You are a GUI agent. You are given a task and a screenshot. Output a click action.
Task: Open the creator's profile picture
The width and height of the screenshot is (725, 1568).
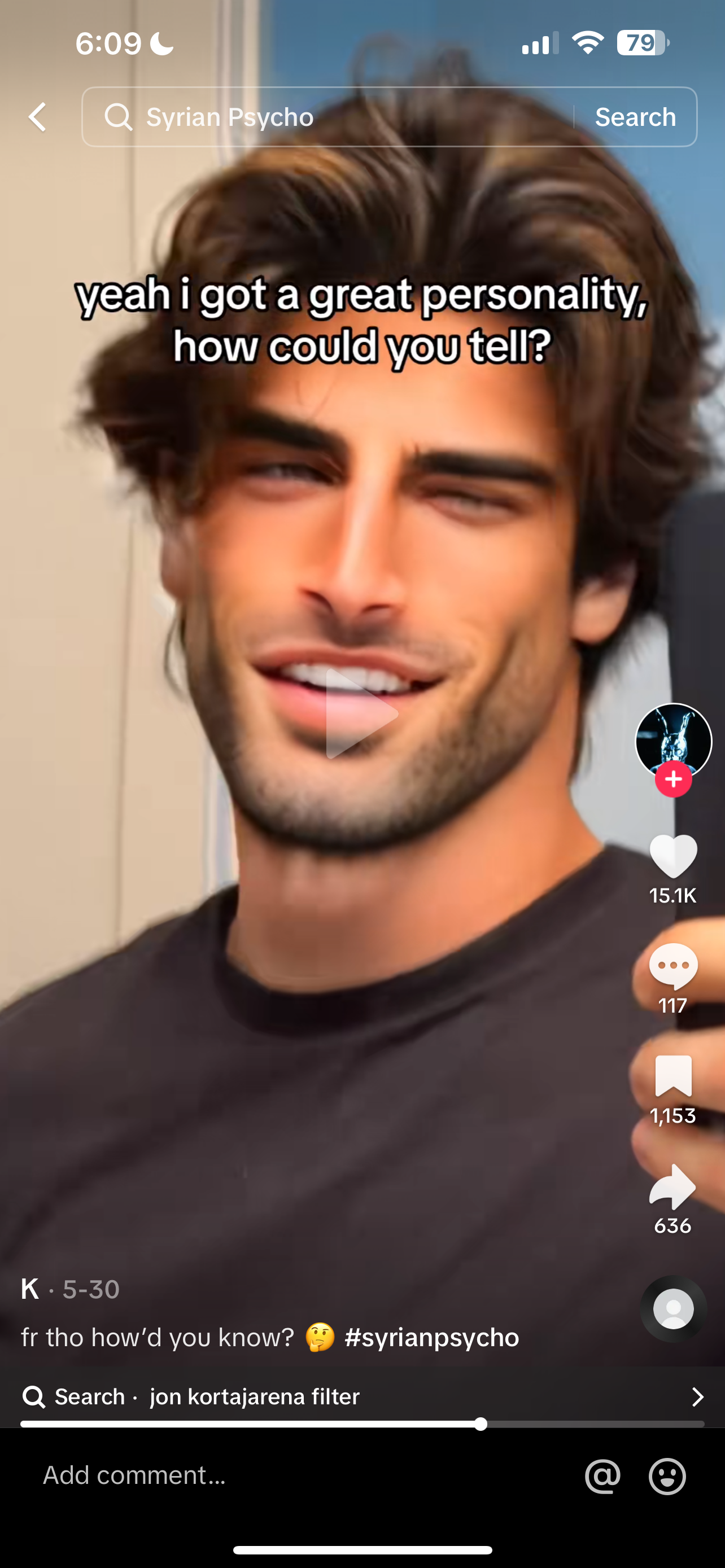click(x=673, y=742)
